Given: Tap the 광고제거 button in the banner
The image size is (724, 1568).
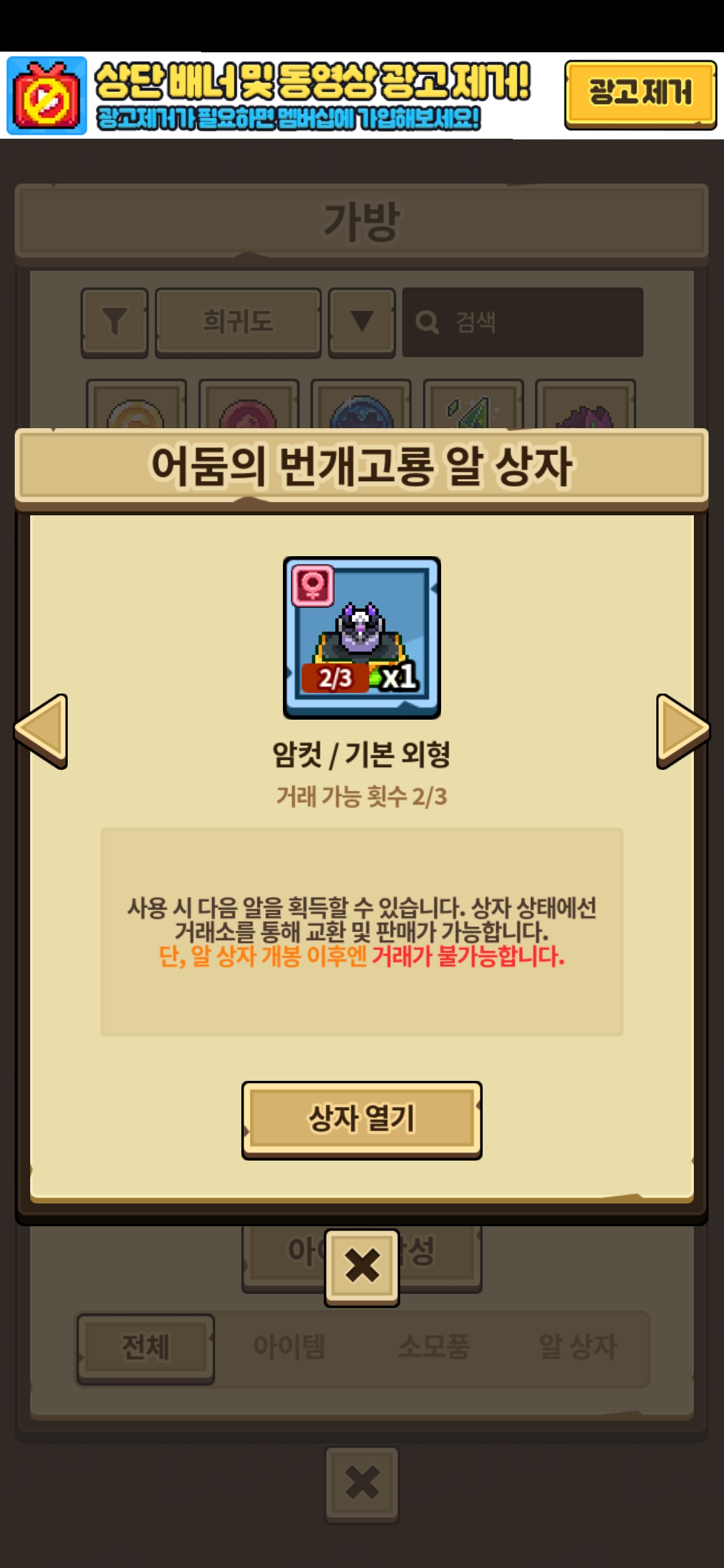Looking at the screenshot, I should click(x=640, y=93).
